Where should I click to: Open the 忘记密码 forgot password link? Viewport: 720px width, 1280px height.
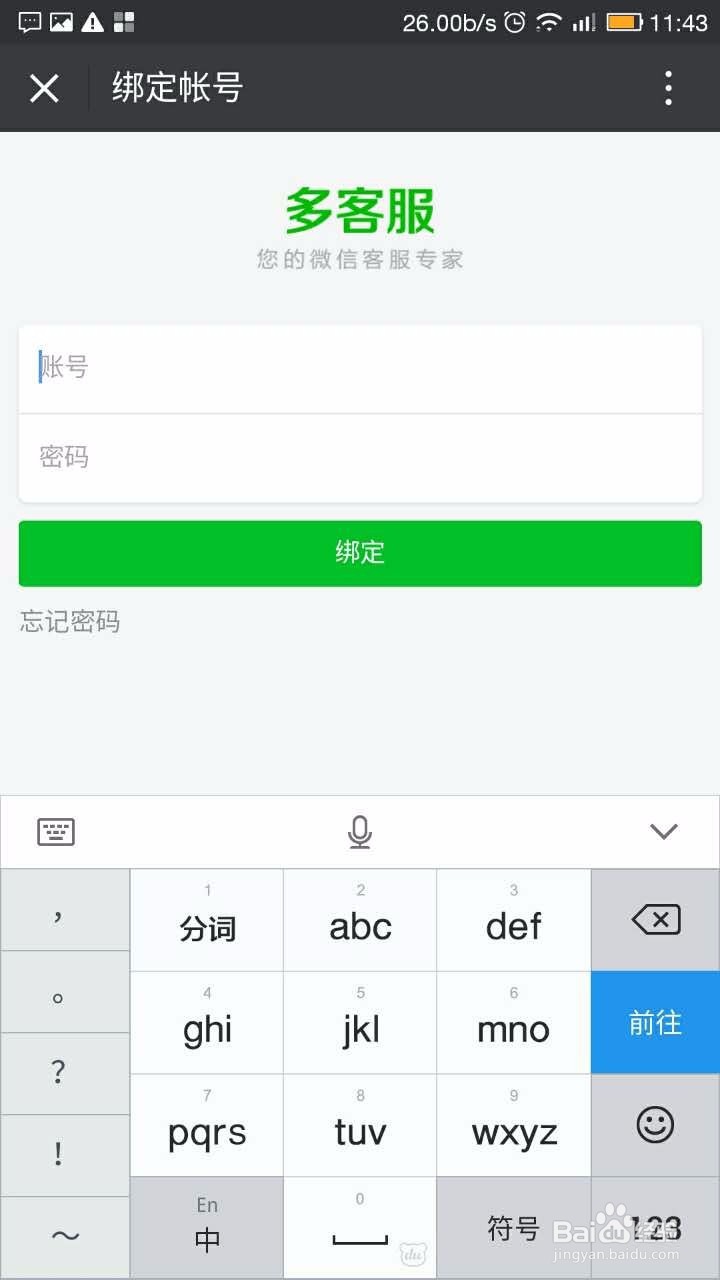(69, 622)
